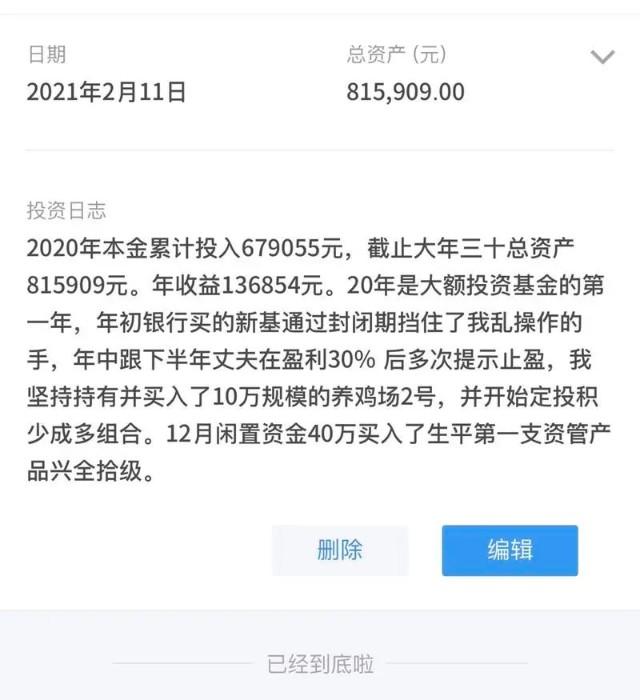Delete this investment log with 删除

coord(340,550)
